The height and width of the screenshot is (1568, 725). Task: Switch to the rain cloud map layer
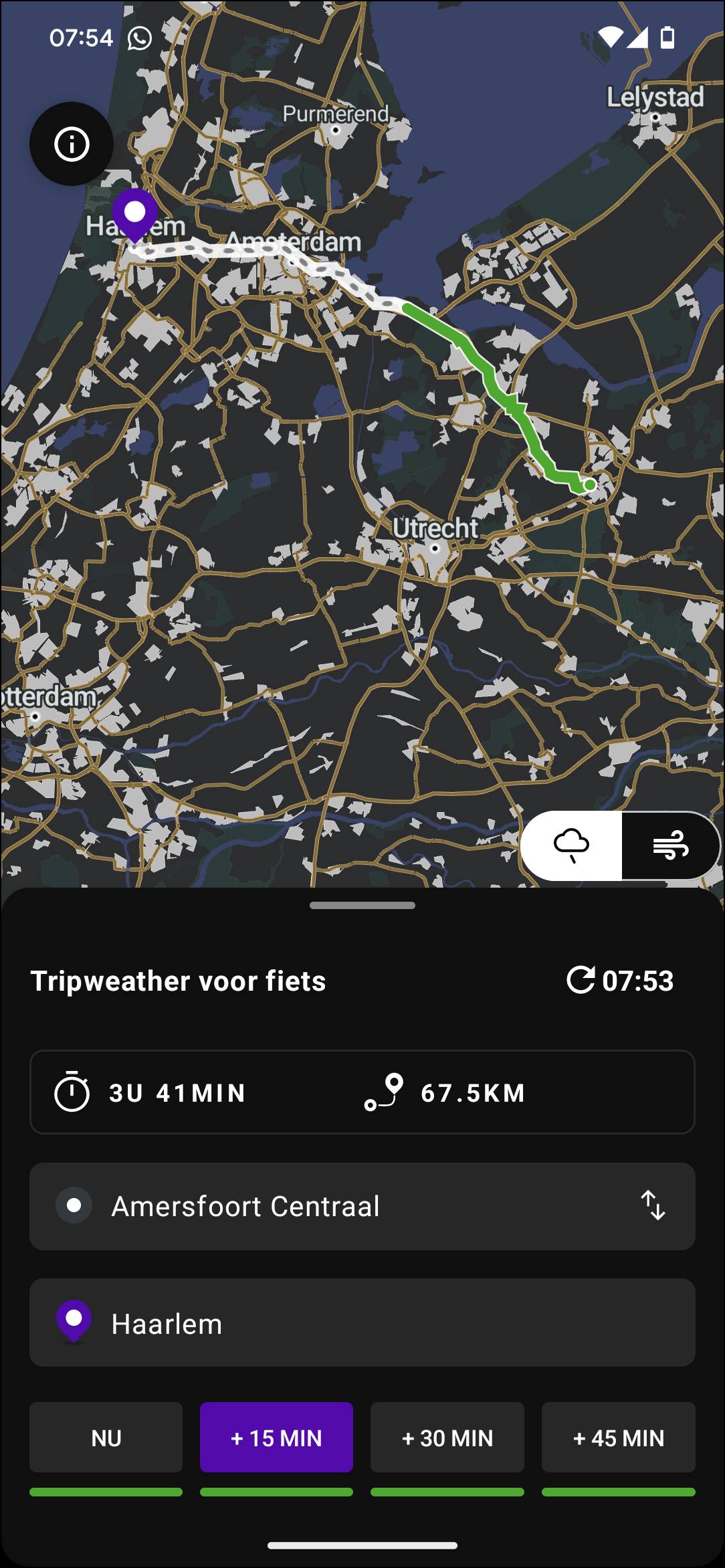[x=571, y=846]
